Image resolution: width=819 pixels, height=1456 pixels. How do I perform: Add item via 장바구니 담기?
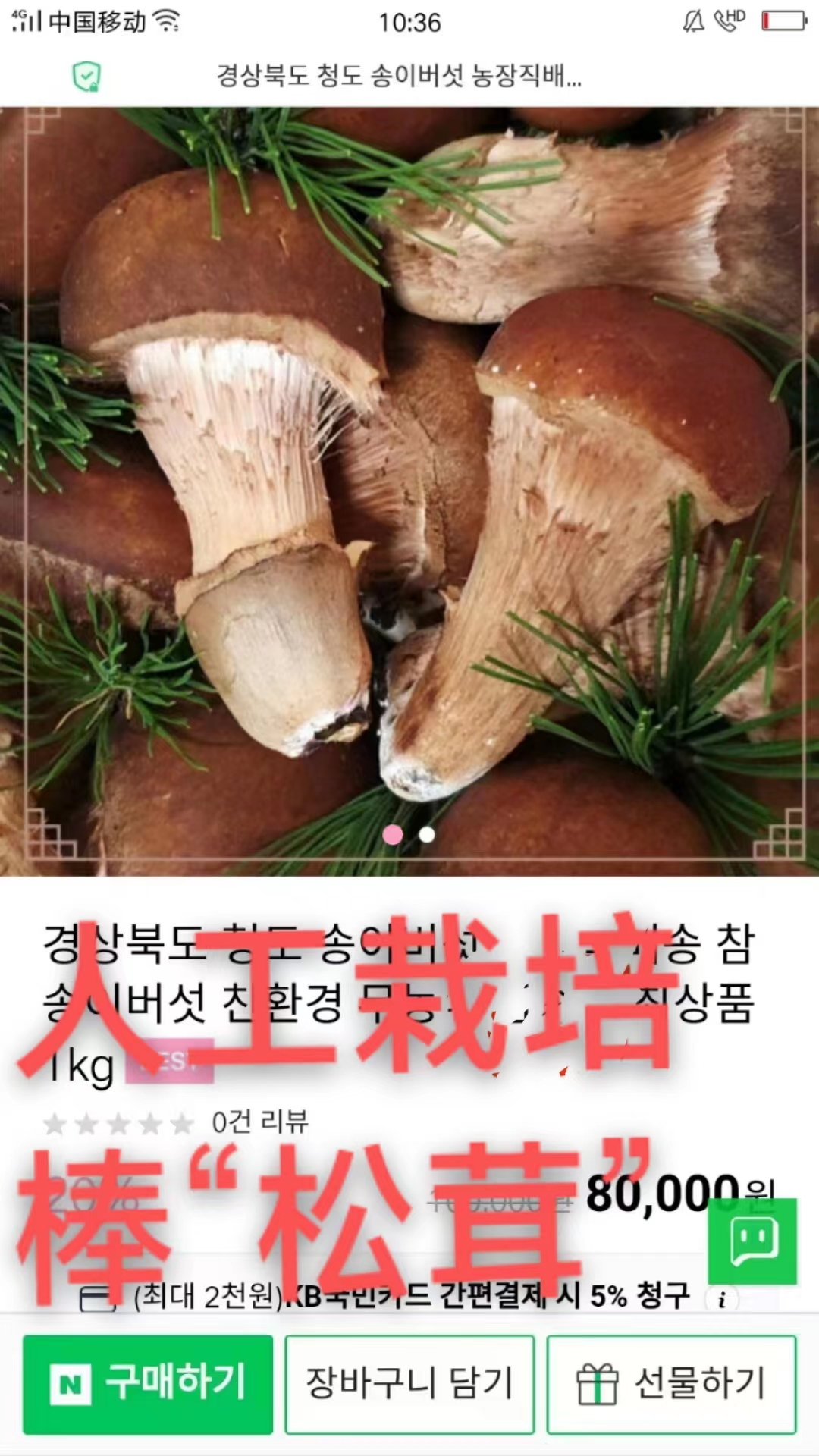(409, 1384)
